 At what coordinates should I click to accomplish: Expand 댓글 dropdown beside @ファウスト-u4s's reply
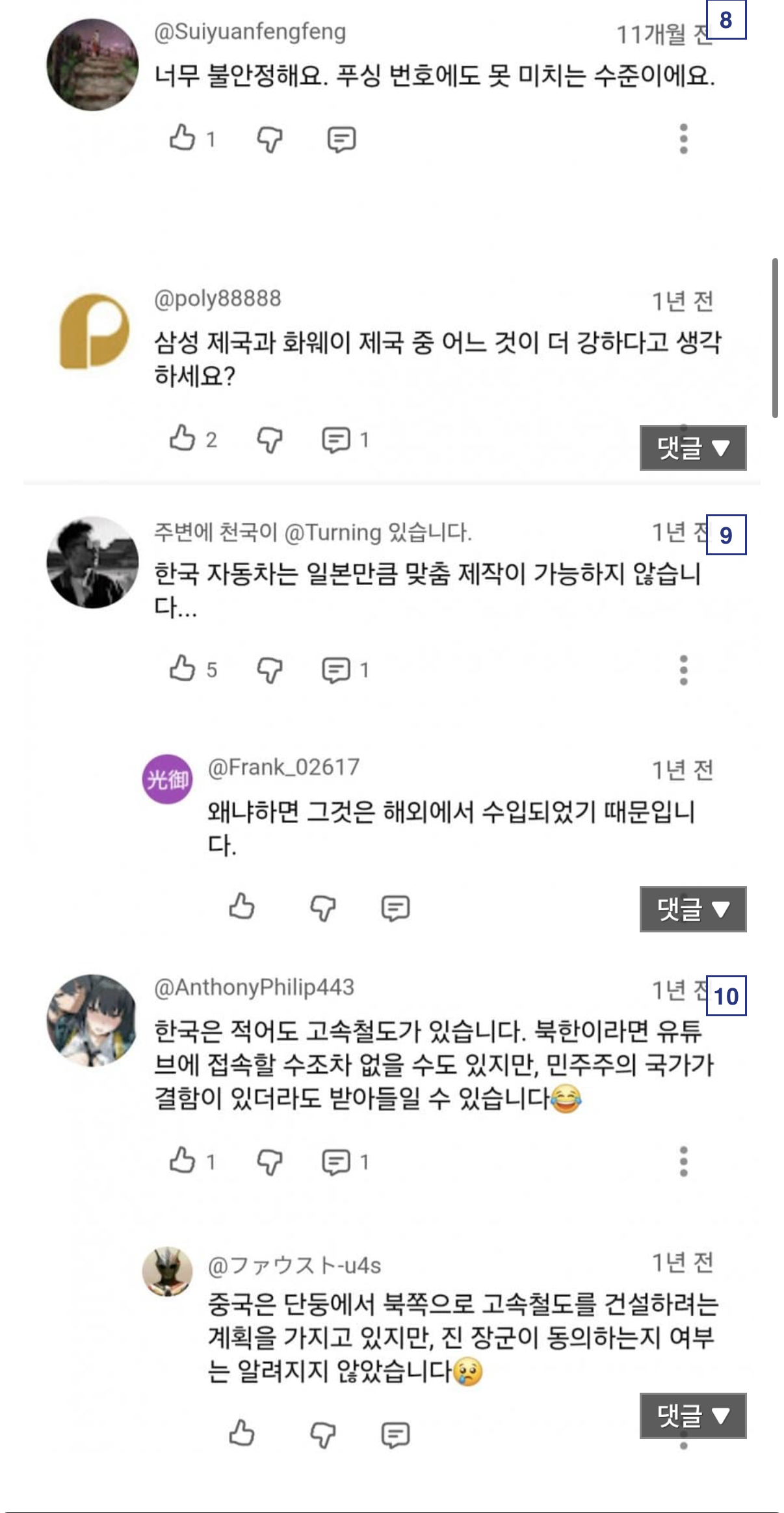[x=692, y=1415]
